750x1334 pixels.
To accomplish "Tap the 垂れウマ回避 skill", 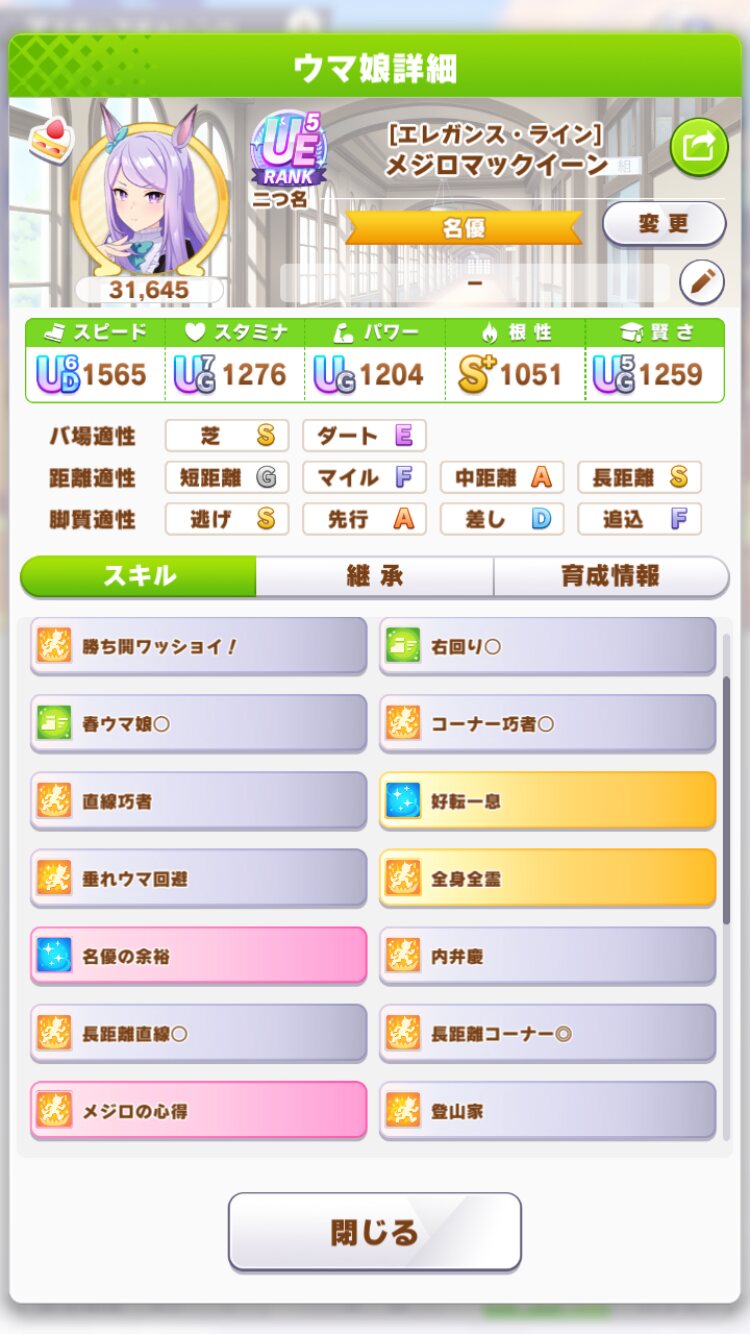I will pyautogui.click(x=199, y=878).
